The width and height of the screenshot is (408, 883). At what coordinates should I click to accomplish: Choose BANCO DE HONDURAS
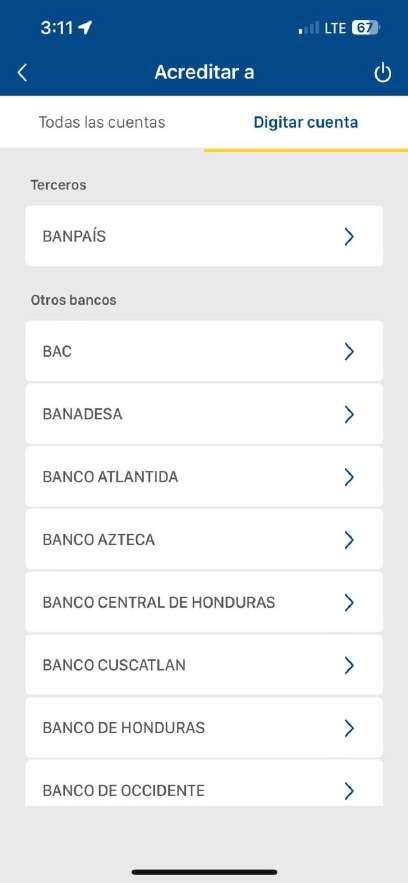coord(204,728)
